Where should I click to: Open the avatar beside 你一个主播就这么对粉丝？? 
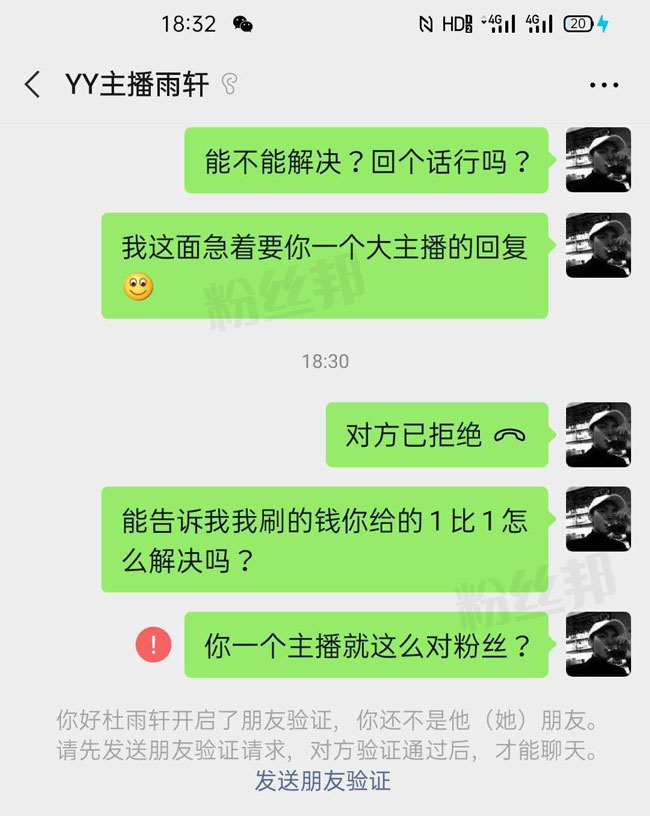click(x=598, y=645)
